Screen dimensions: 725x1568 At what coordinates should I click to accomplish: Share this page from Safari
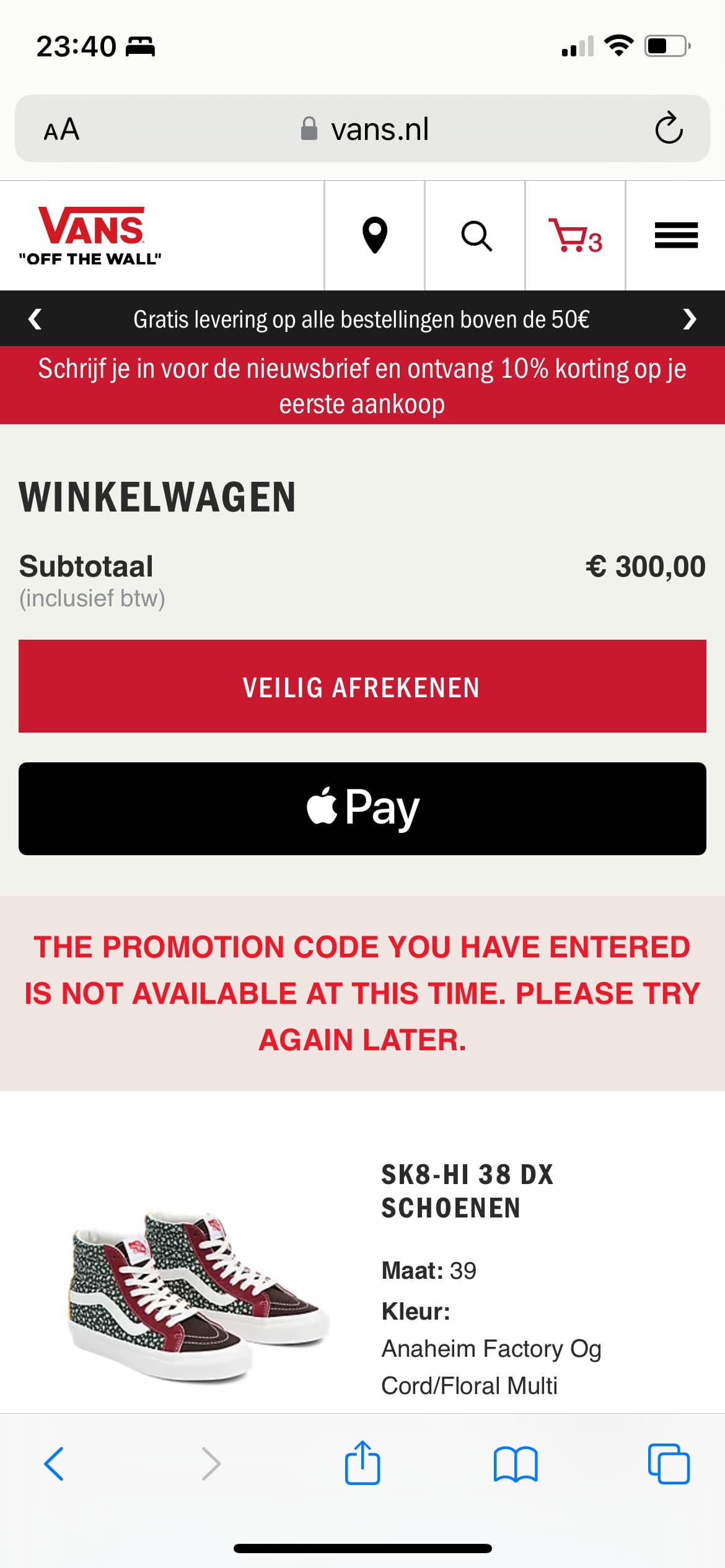[362, 1463]
